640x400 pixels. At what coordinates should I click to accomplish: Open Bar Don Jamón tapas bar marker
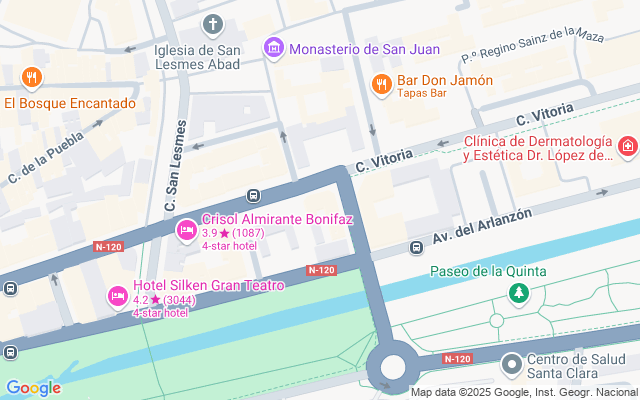[x=382, y=85]
